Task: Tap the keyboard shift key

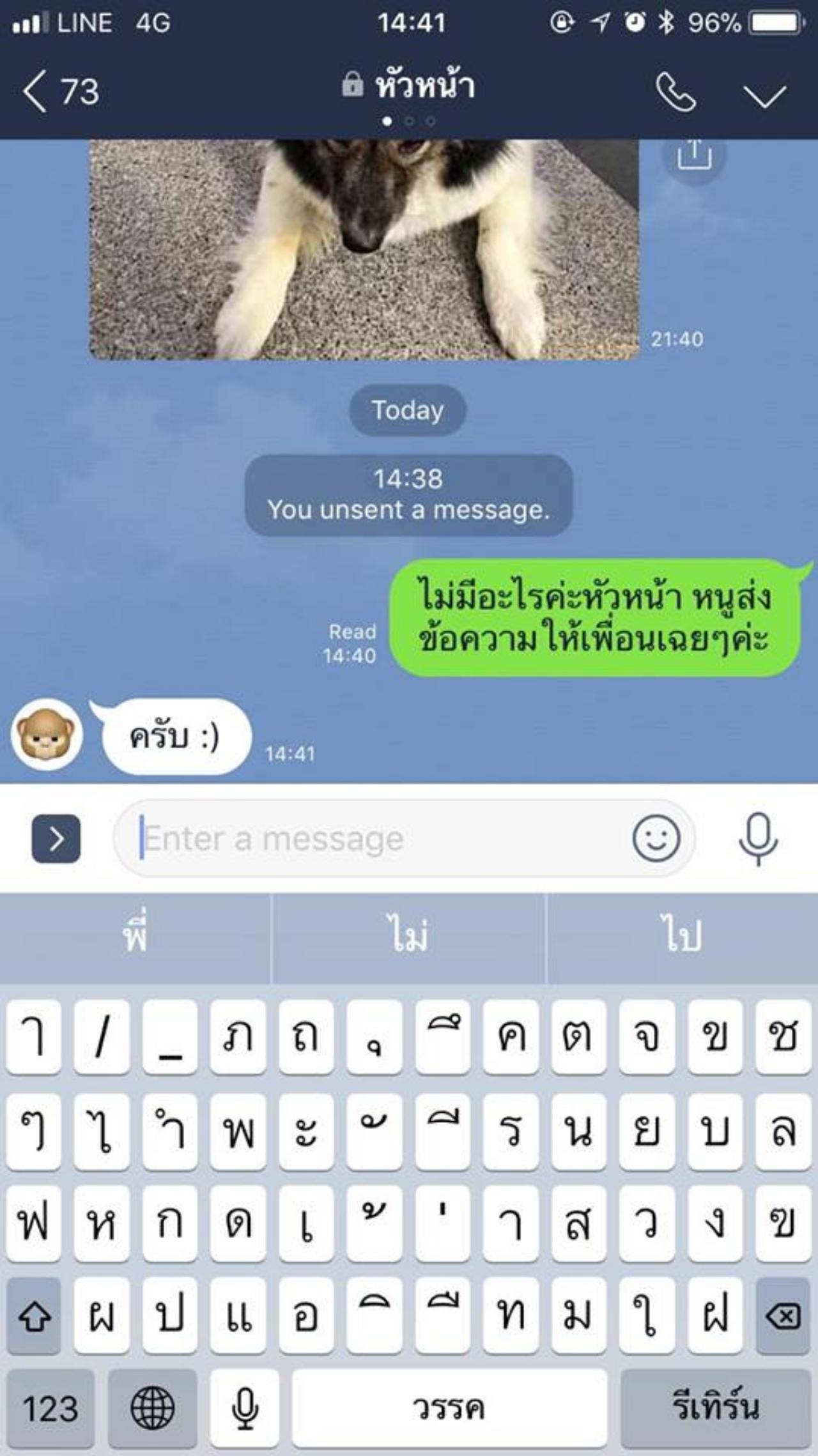Action: click(x=34, y=1317)
